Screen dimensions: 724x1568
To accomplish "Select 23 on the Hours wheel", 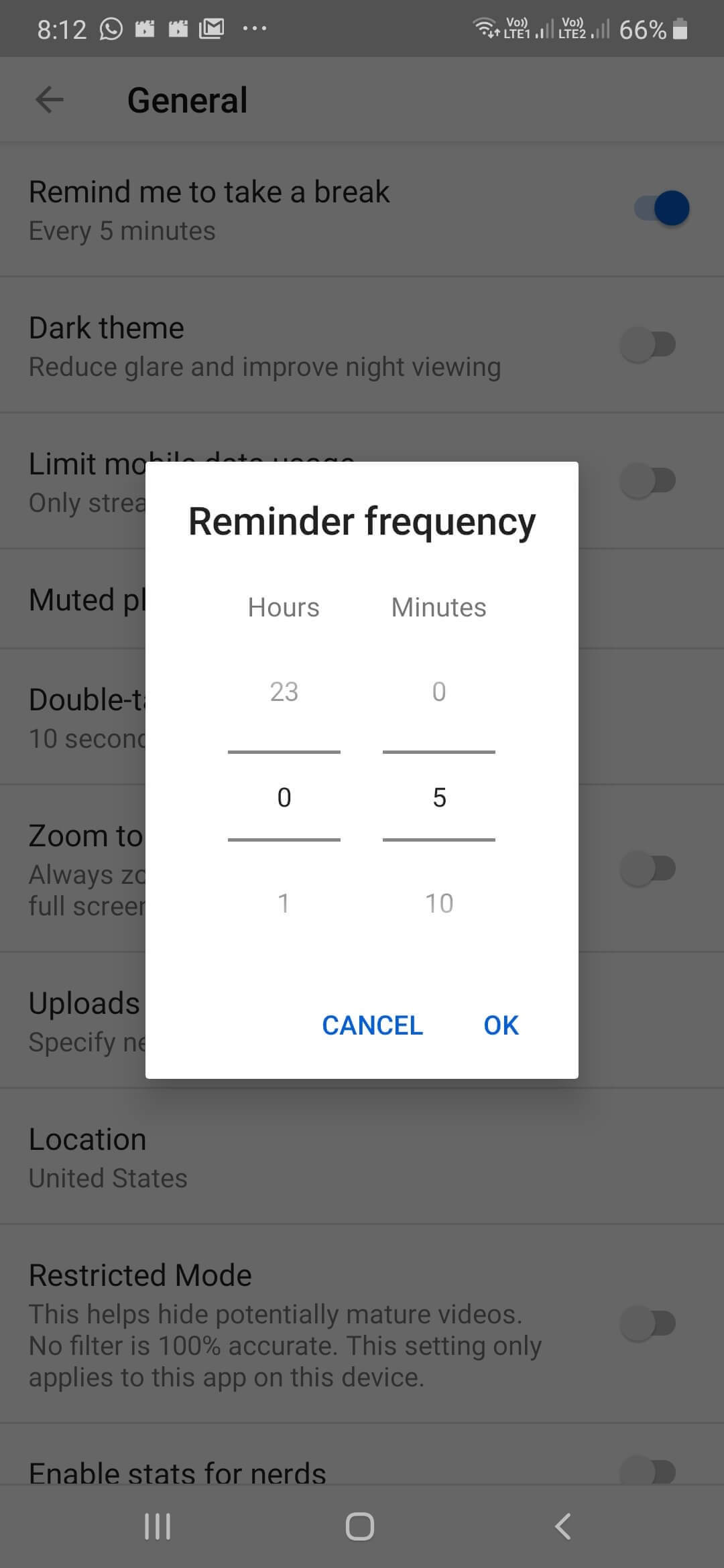I will tap(284, 692).
